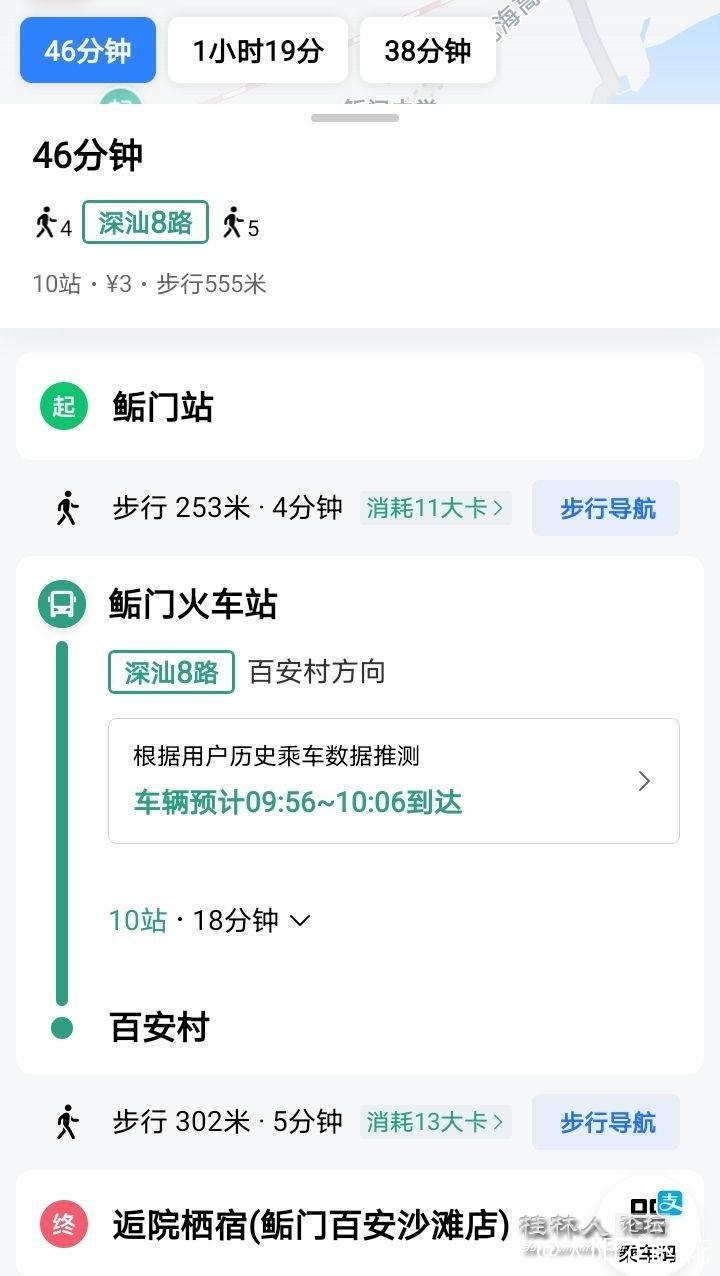Screen dimensions: 720x1276
Task: Open the 消耗11大卡 calorie details
Action: click(435, 508)
